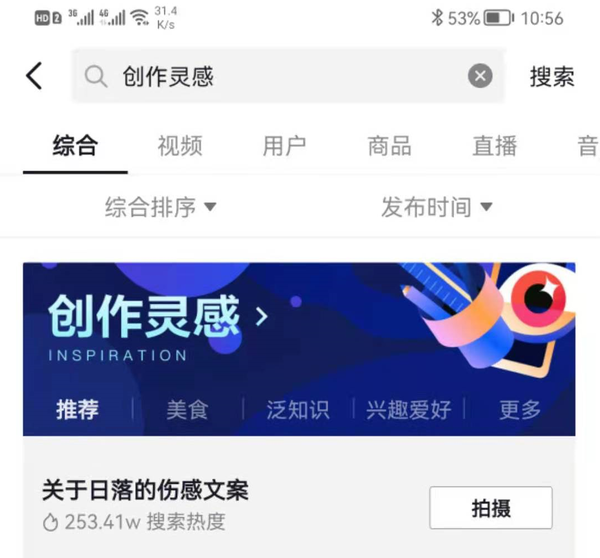
Task: Tap 更多 for more categories
Action: coord(520,409)
